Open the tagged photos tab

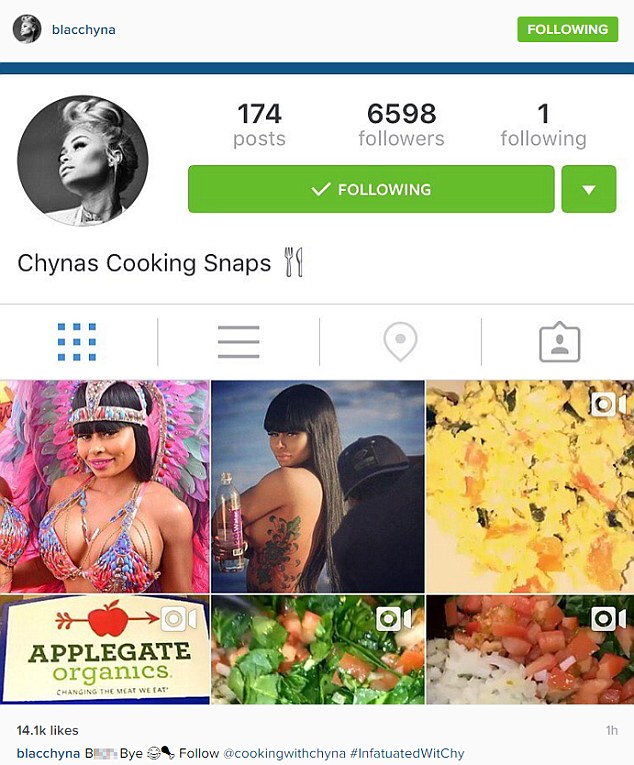(559, 343)
